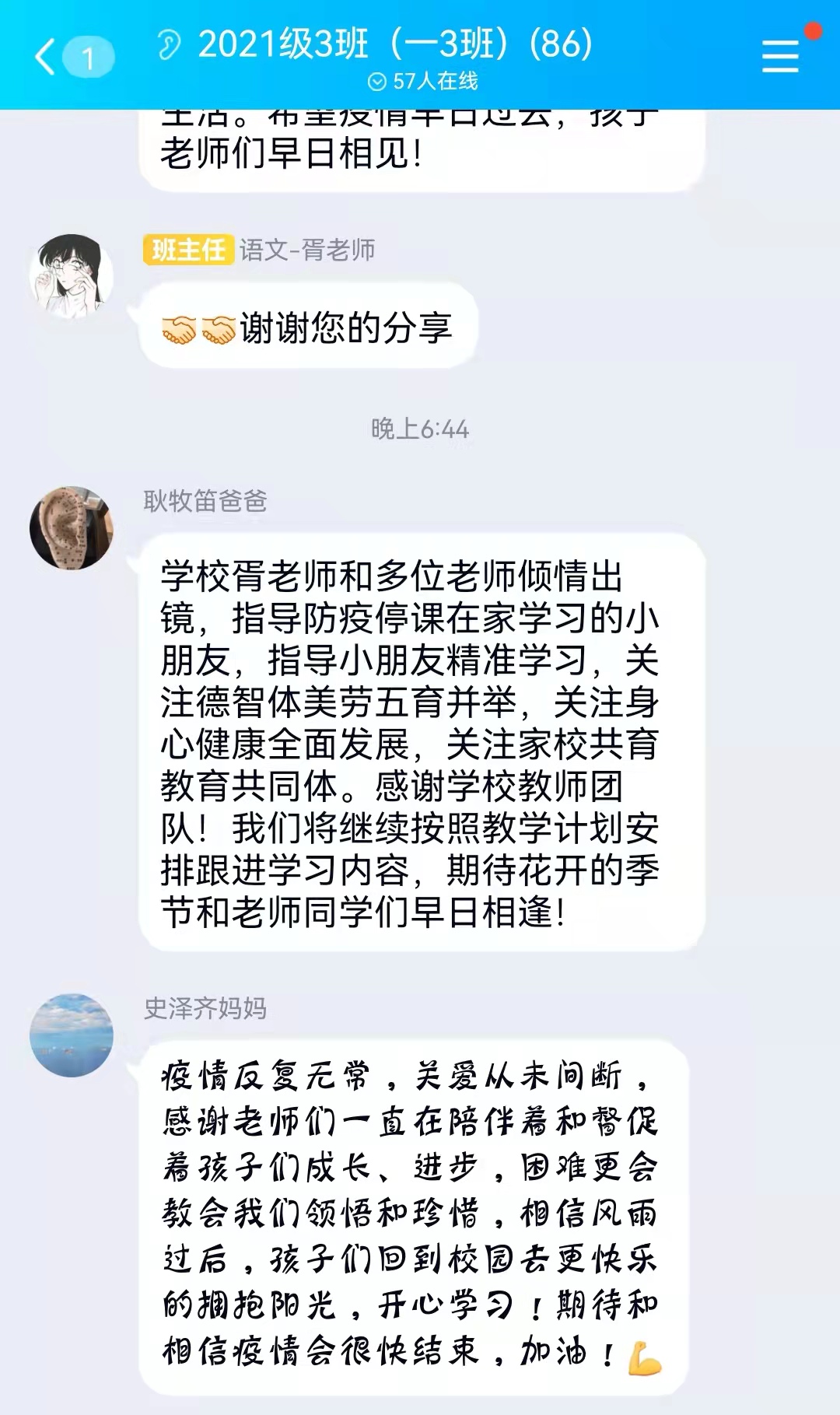Viewport: 840px width, 1415px height.
Task: View 耿牧笛爸爸's profile avatar
Action: tap(71, 528)
